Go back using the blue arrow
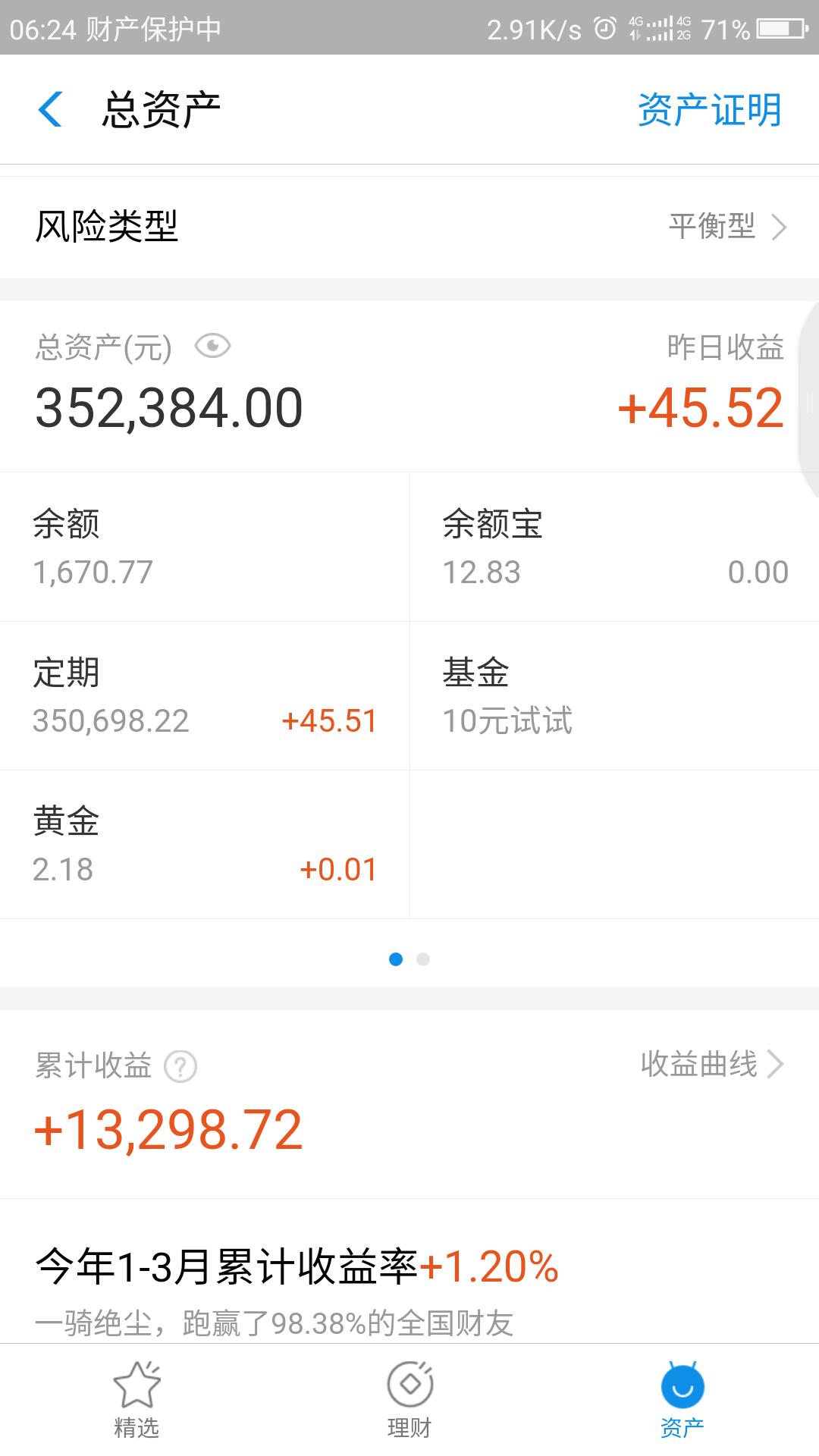The height and width of the screenshot is (1456, 819). [50, 109]
